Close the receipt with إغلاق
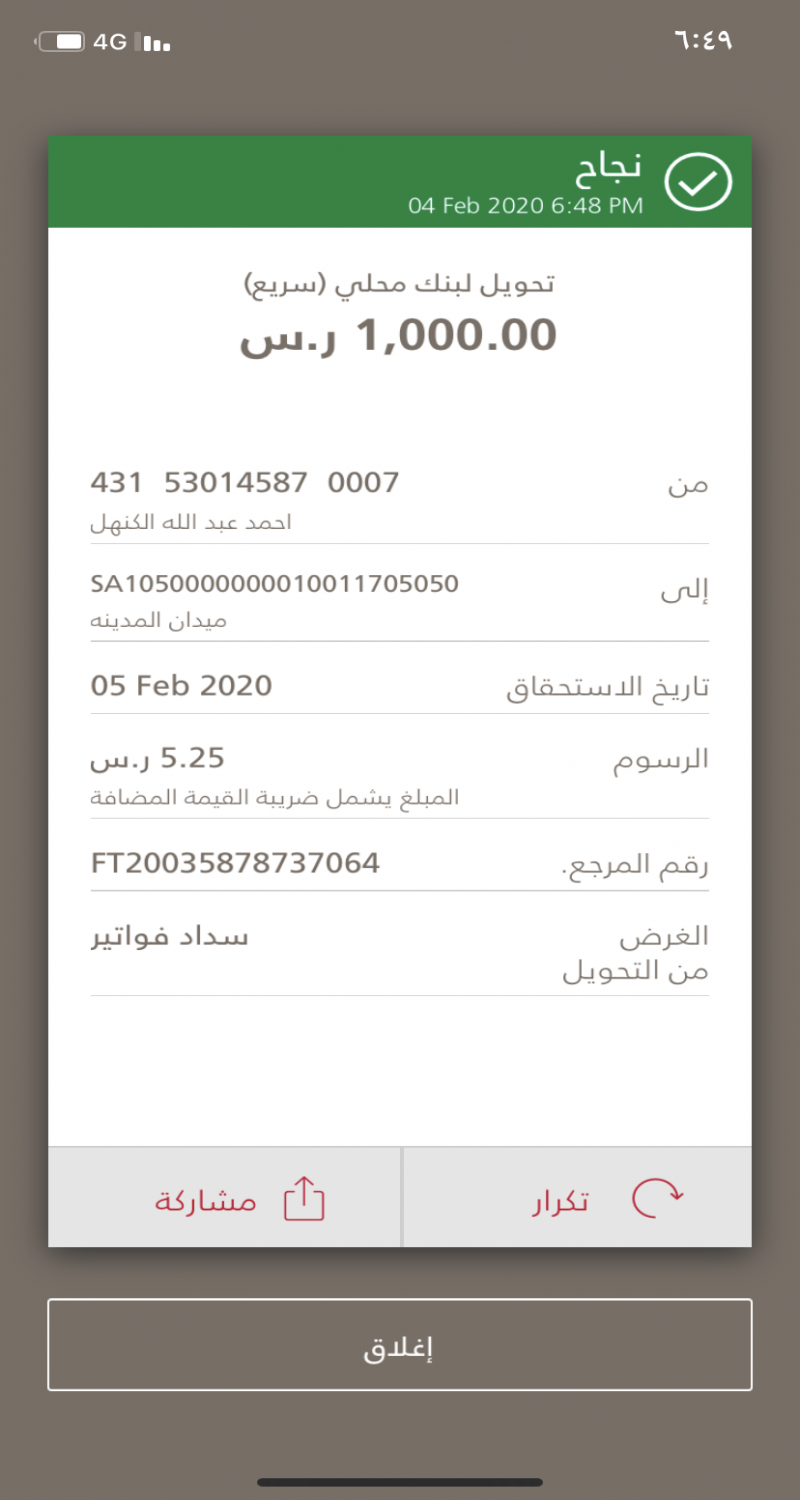 tap(400, 1345)
